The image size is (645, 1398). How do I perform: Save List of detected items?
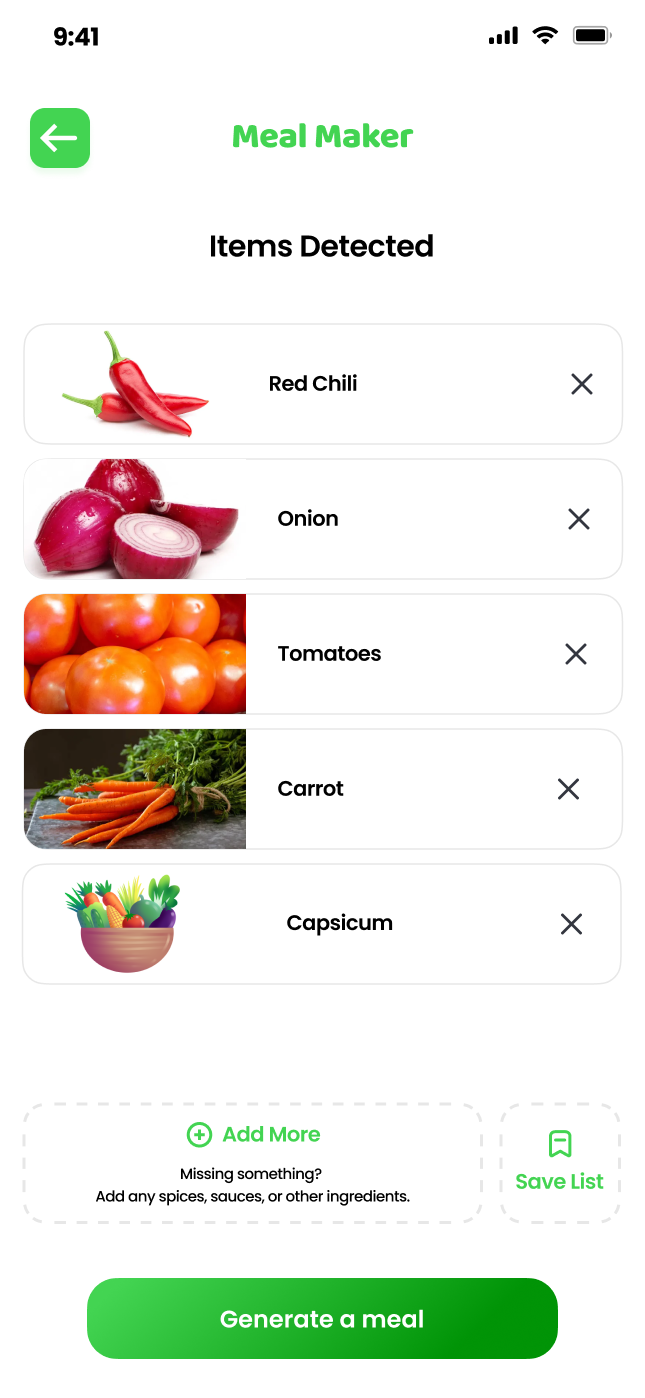pos(560,1163)
